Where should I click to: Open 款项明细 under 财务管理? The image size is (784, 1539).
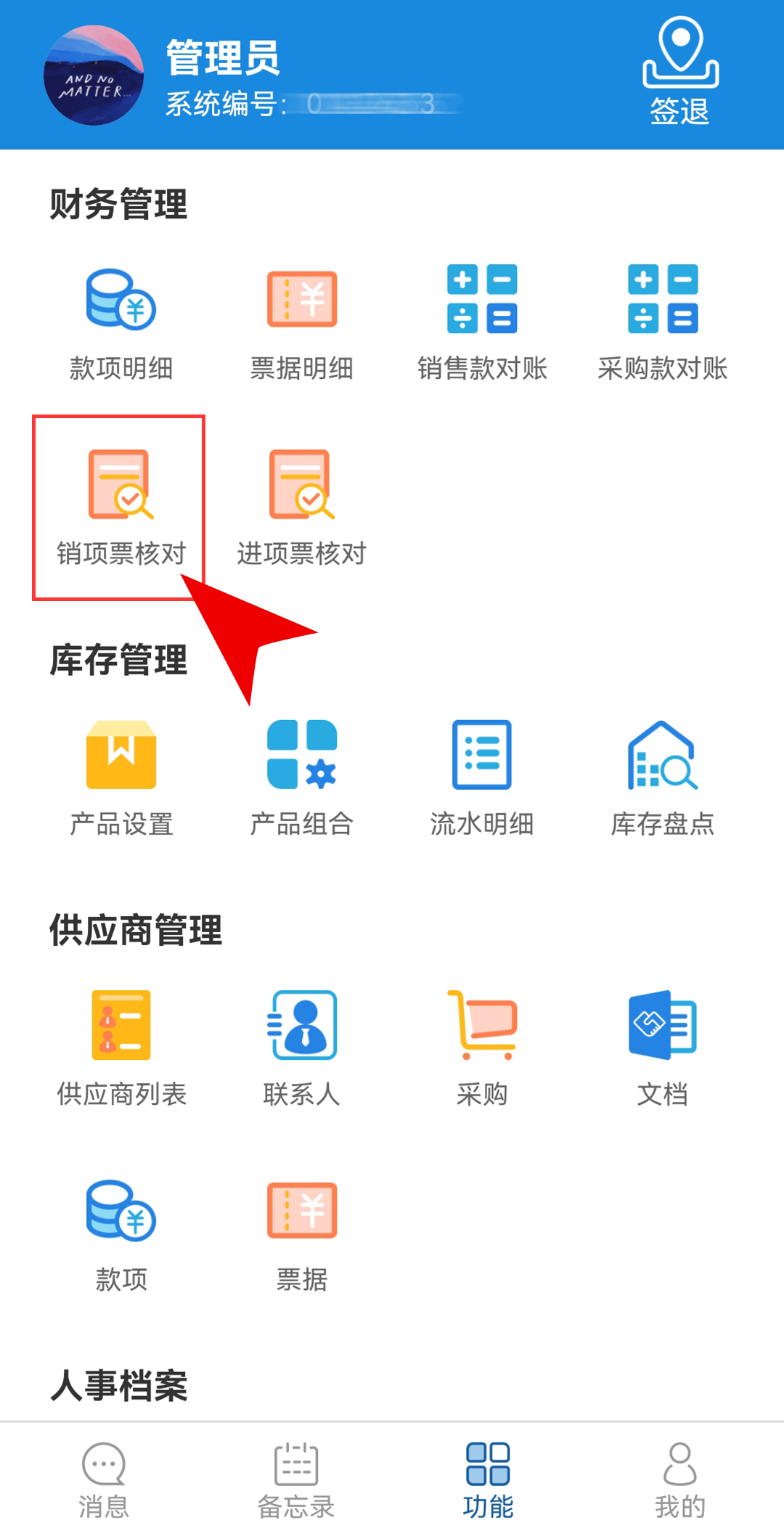point(121,324)
